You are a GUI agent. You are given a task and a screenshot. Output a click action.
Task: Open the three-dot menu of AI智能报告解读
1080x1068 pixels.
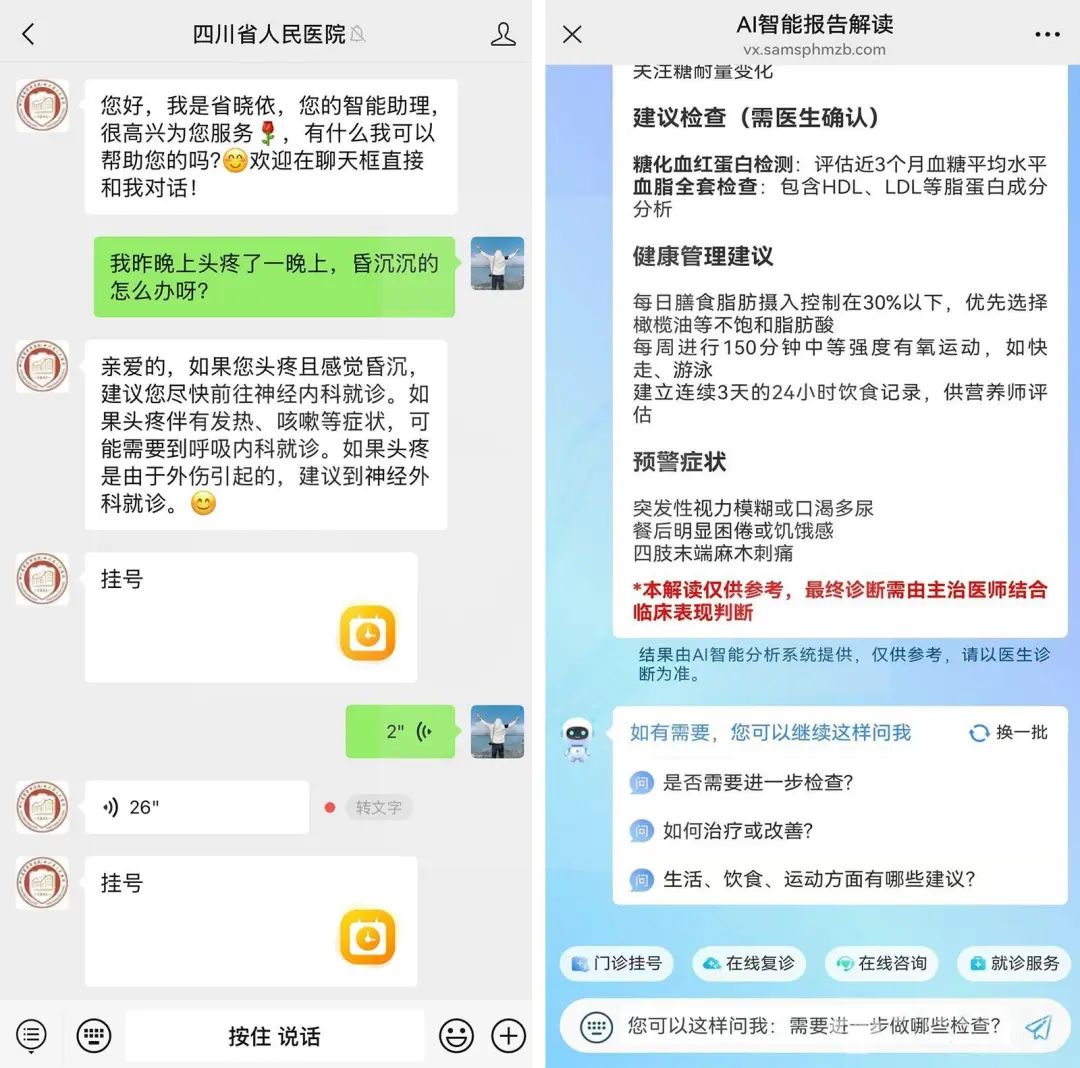click(1047, 34)
